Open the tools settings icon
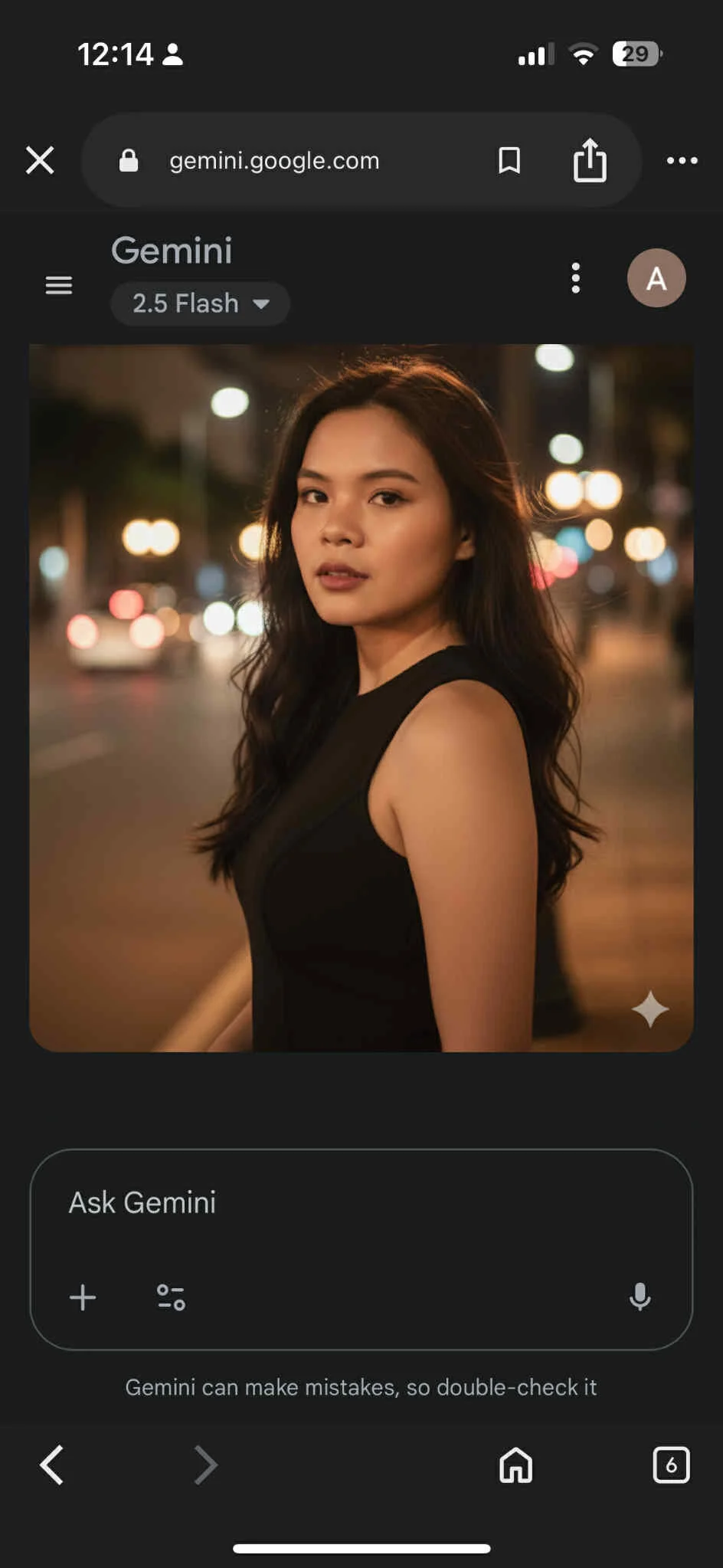 tap(171, 1297)
